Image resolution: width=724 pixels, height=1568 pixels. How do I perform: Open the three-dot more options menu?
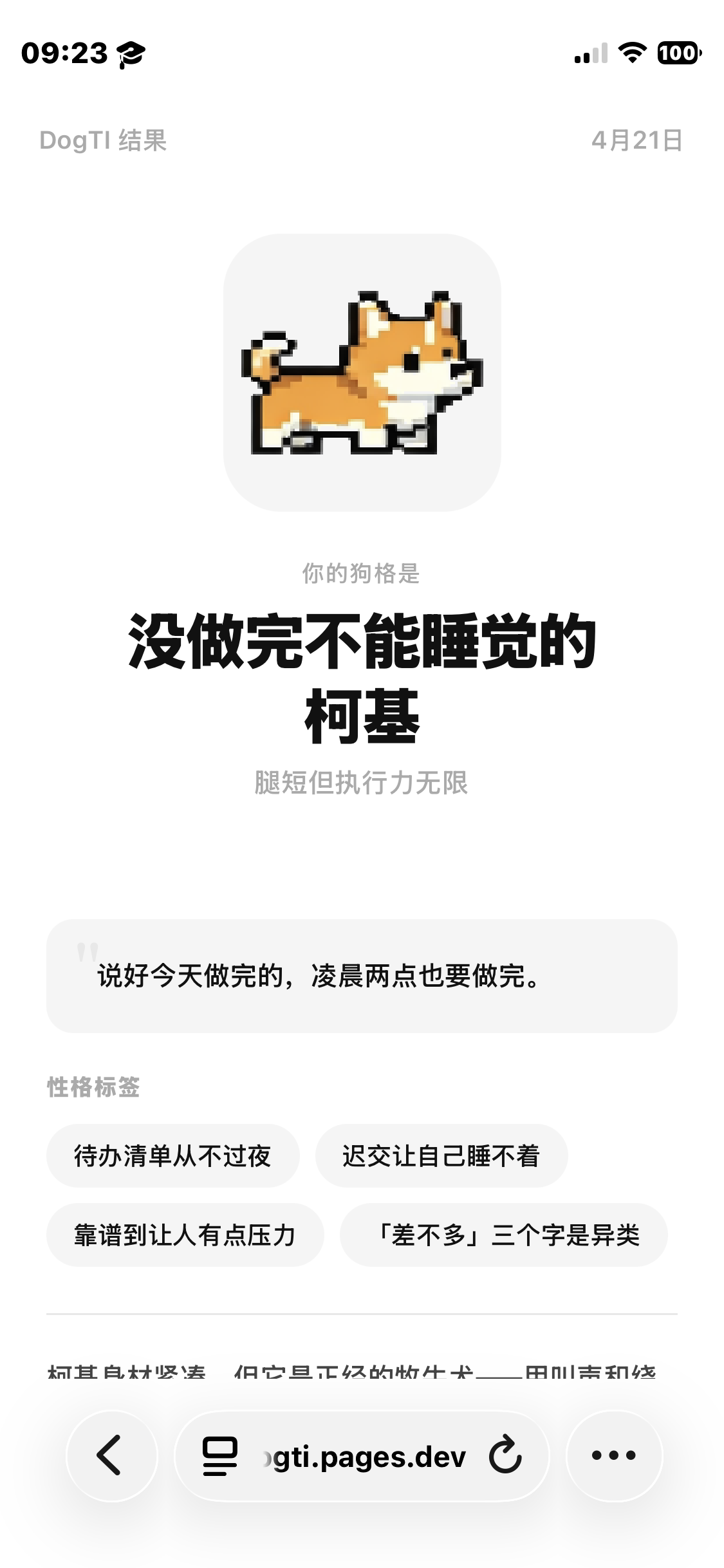click(x=613, y=1456)
